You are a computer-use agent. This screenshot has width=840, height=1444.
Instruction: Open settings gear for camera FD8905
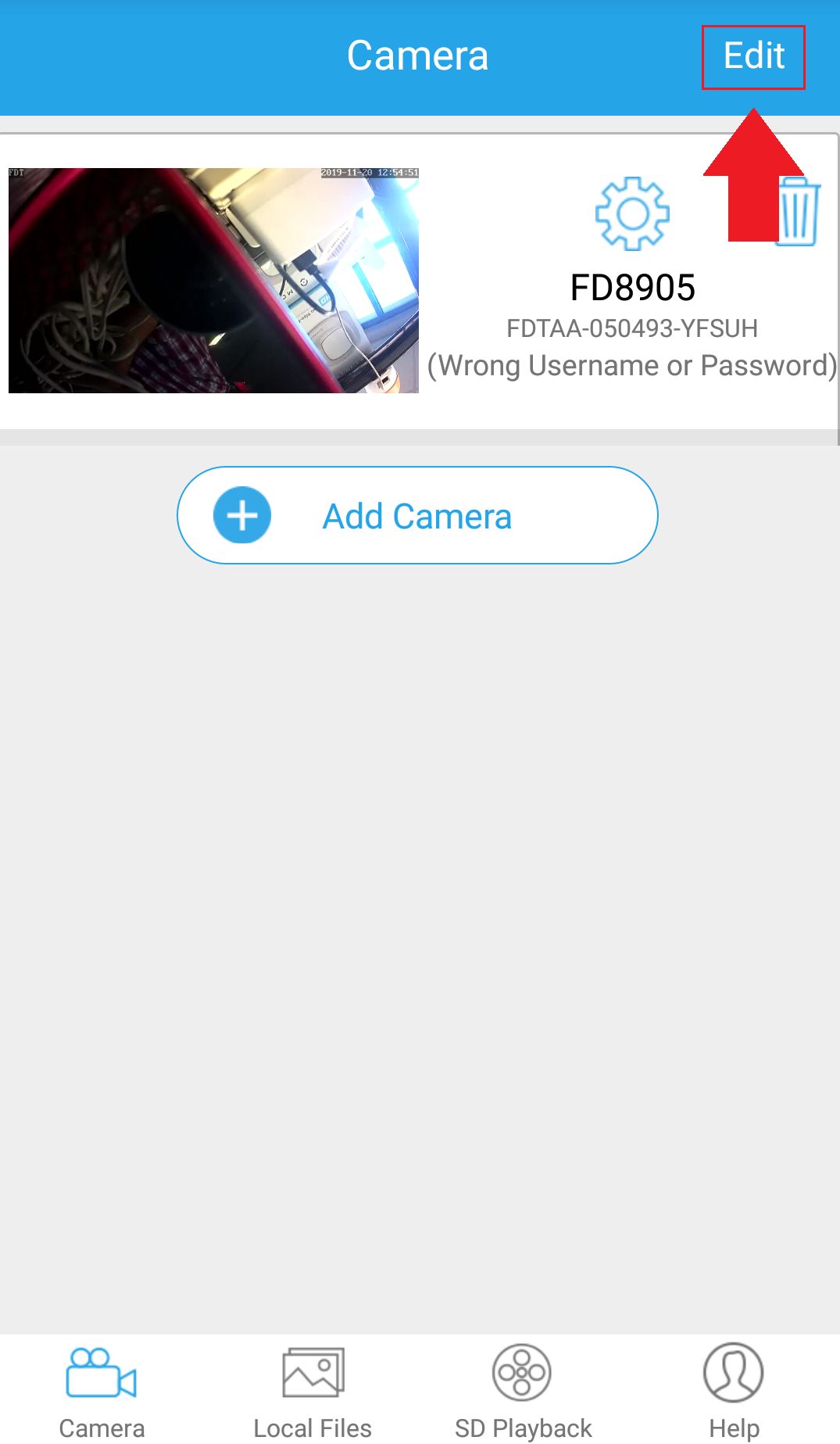pos(632,213)
